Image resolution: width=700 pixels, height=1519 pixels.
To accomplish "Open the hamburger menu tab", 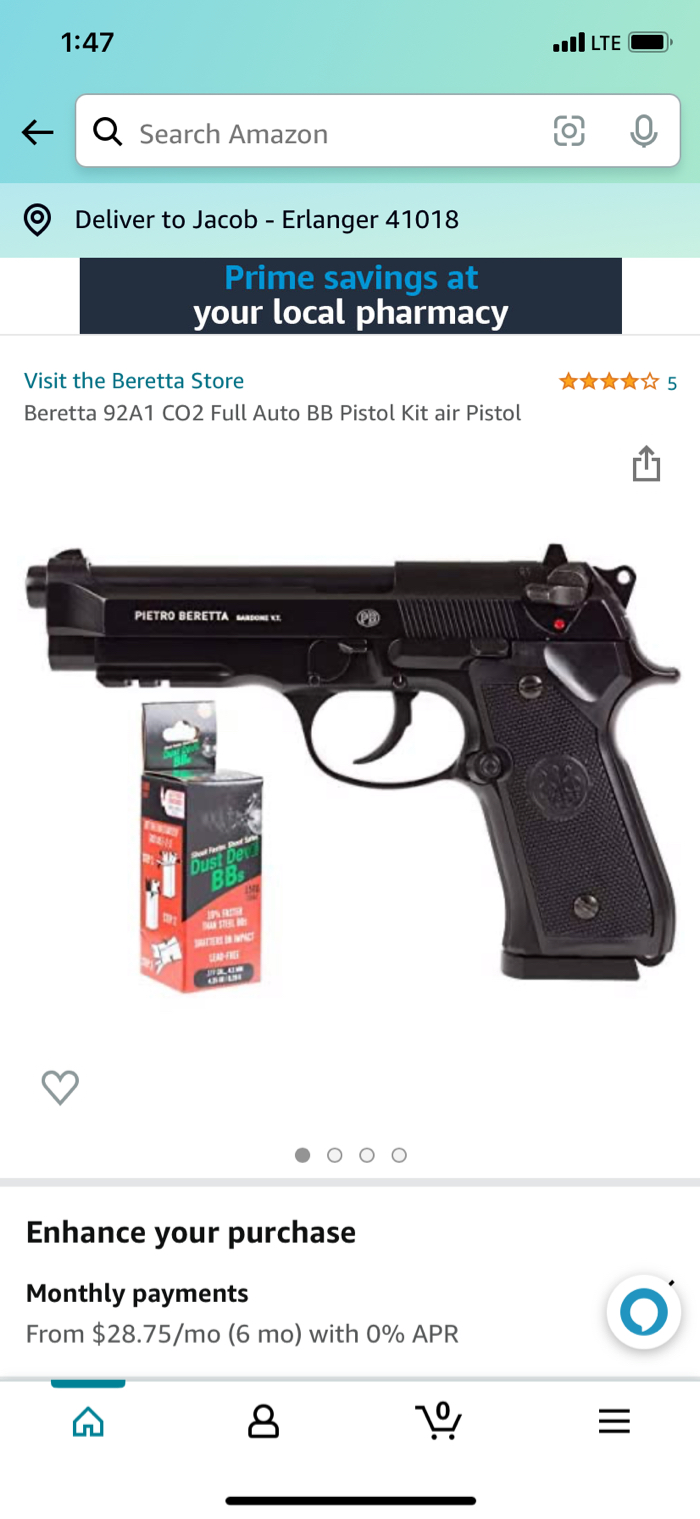I will [614, 1421].
